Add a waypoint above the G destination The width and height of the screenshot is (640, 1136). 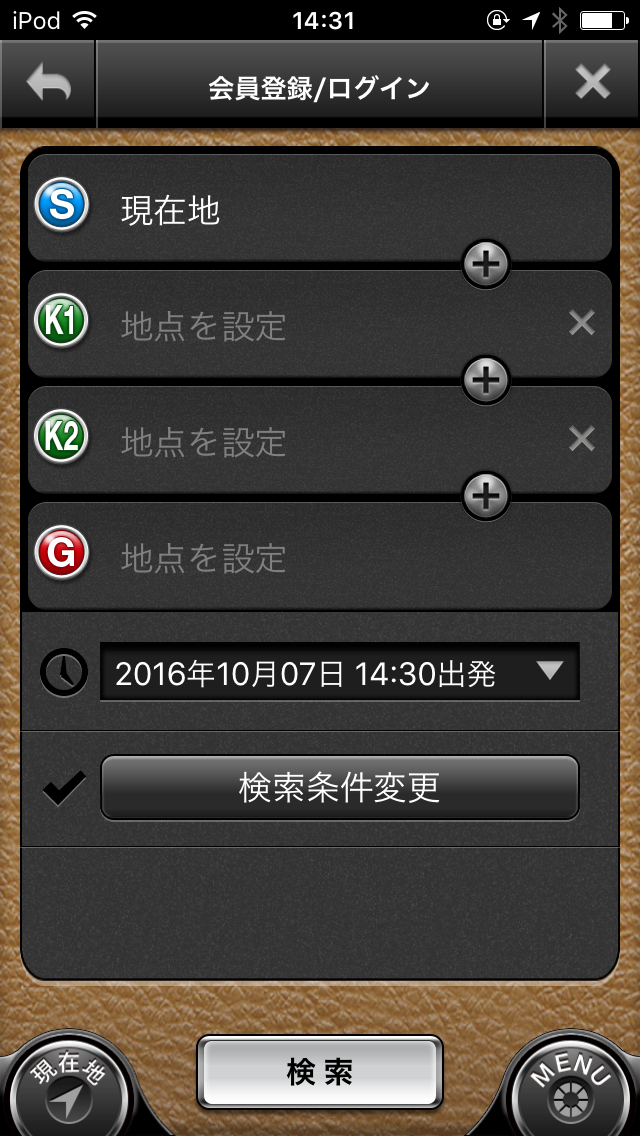tap(487, 497)
